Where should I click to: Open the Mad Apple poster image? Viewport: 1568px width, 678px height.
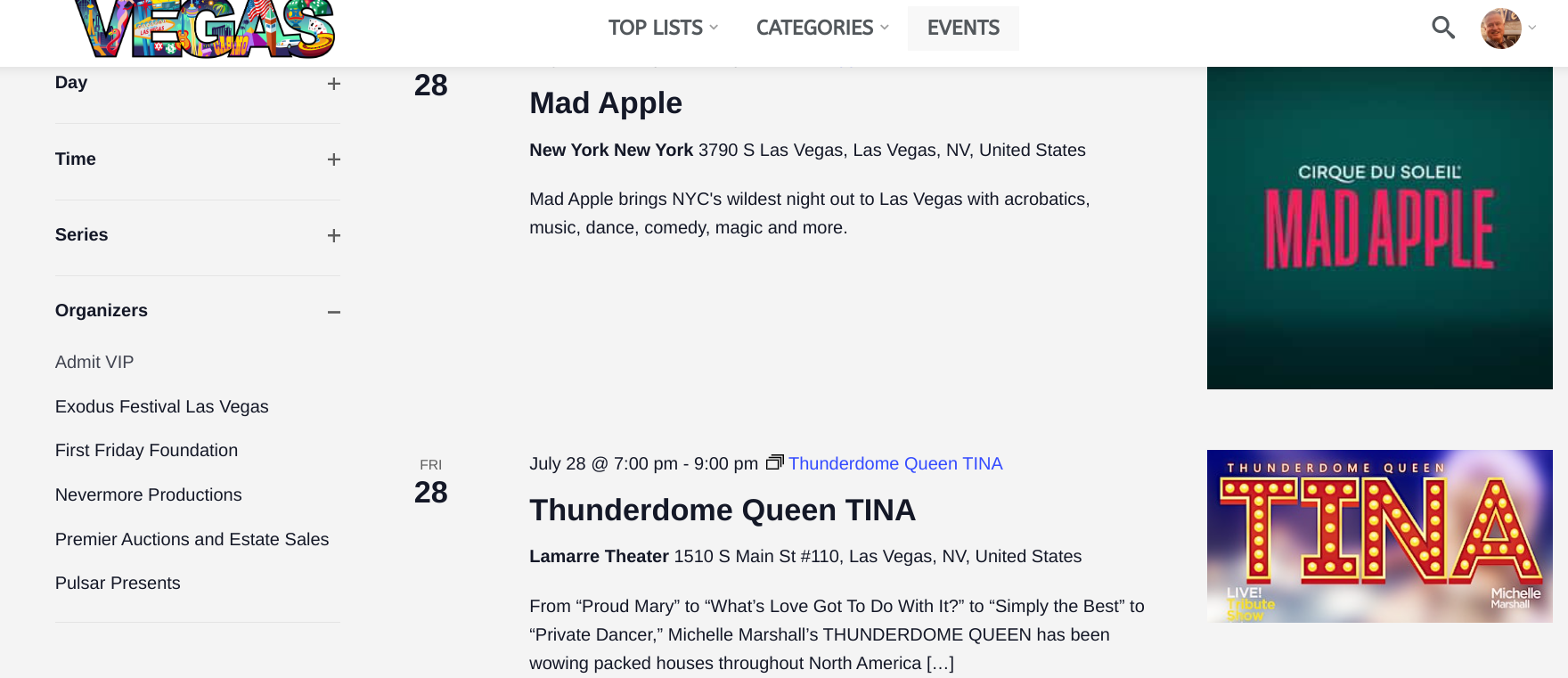(x=1379, y=228)
